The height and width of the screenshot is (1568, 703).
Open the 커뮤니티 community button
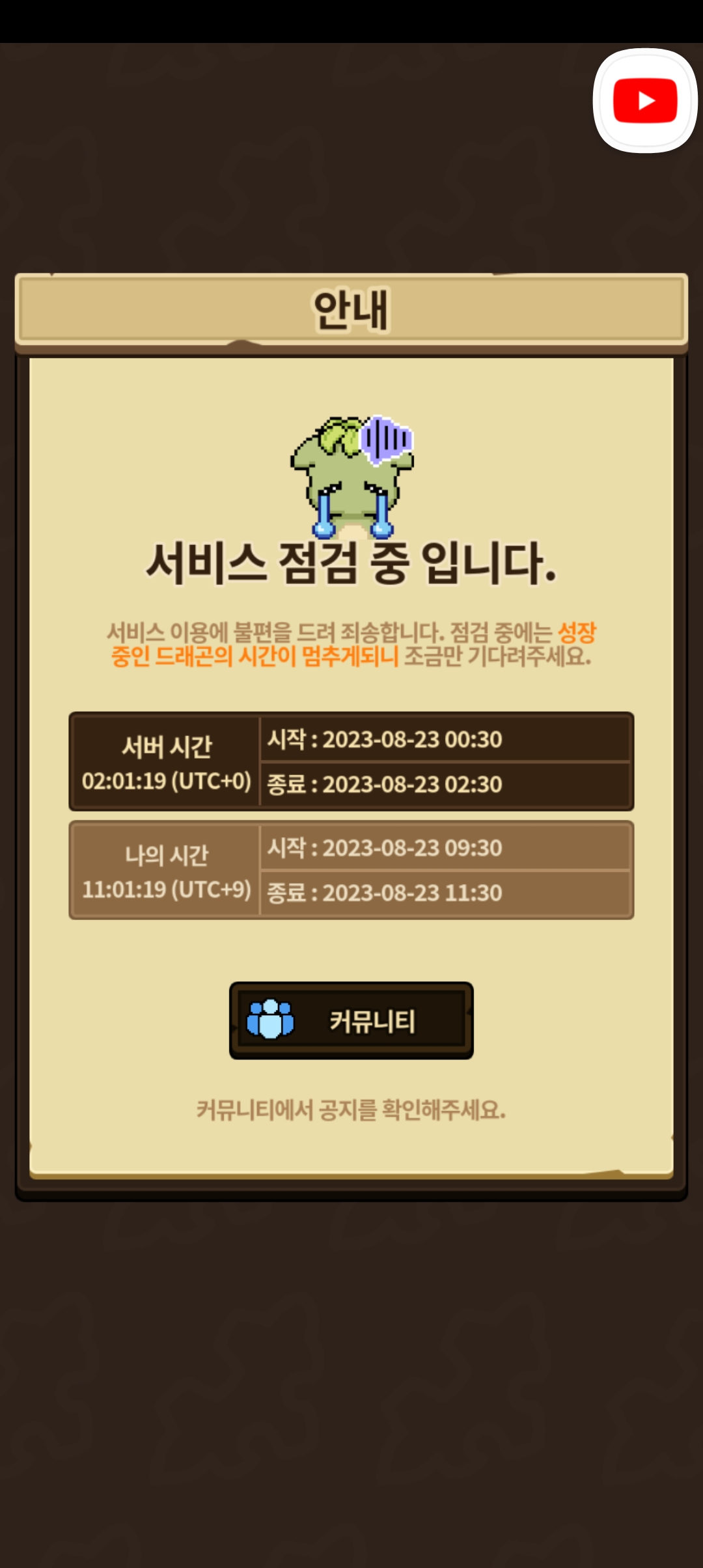[351, 1020]
